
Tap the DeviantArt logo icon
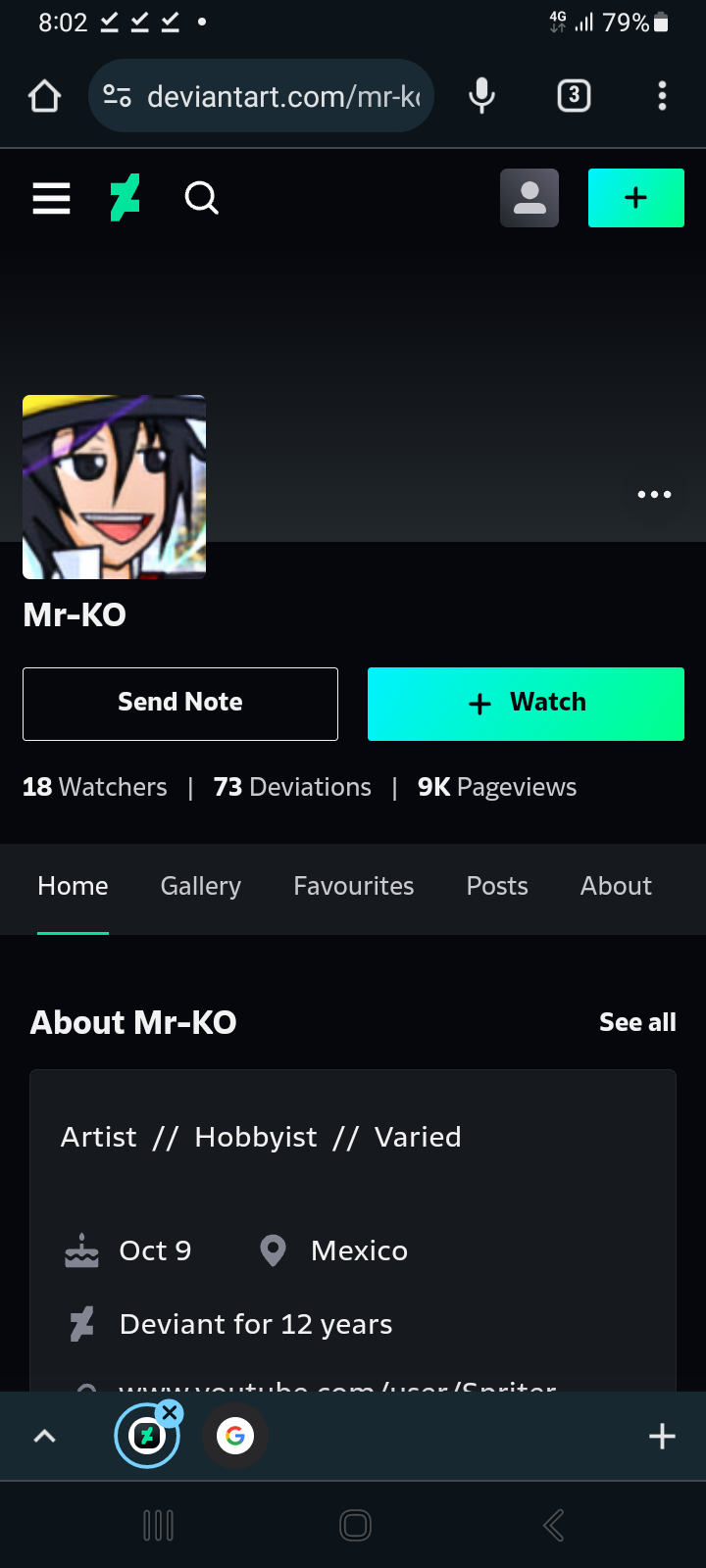coord(125,198)
